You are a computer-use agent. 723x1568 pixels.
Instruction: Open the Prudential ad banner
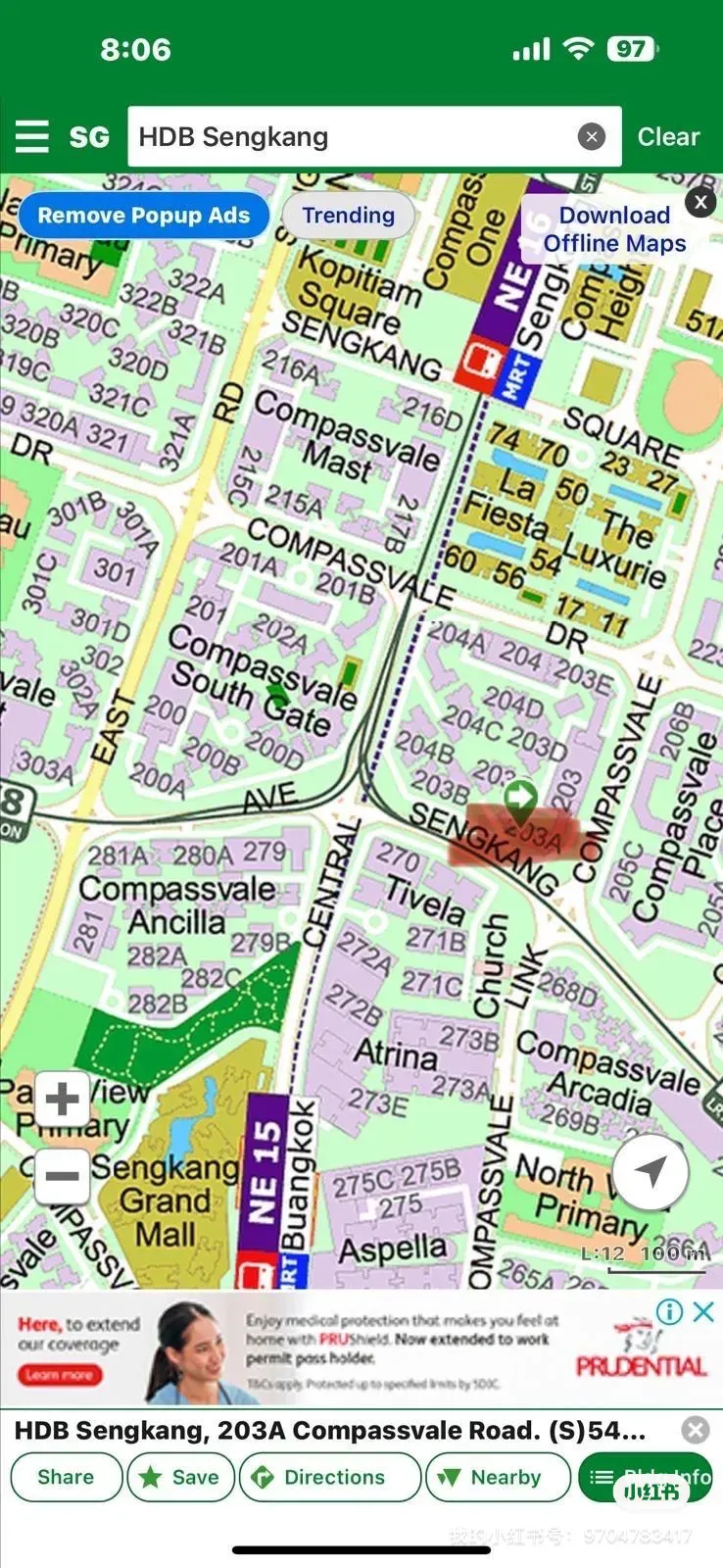click(361, 1348)
